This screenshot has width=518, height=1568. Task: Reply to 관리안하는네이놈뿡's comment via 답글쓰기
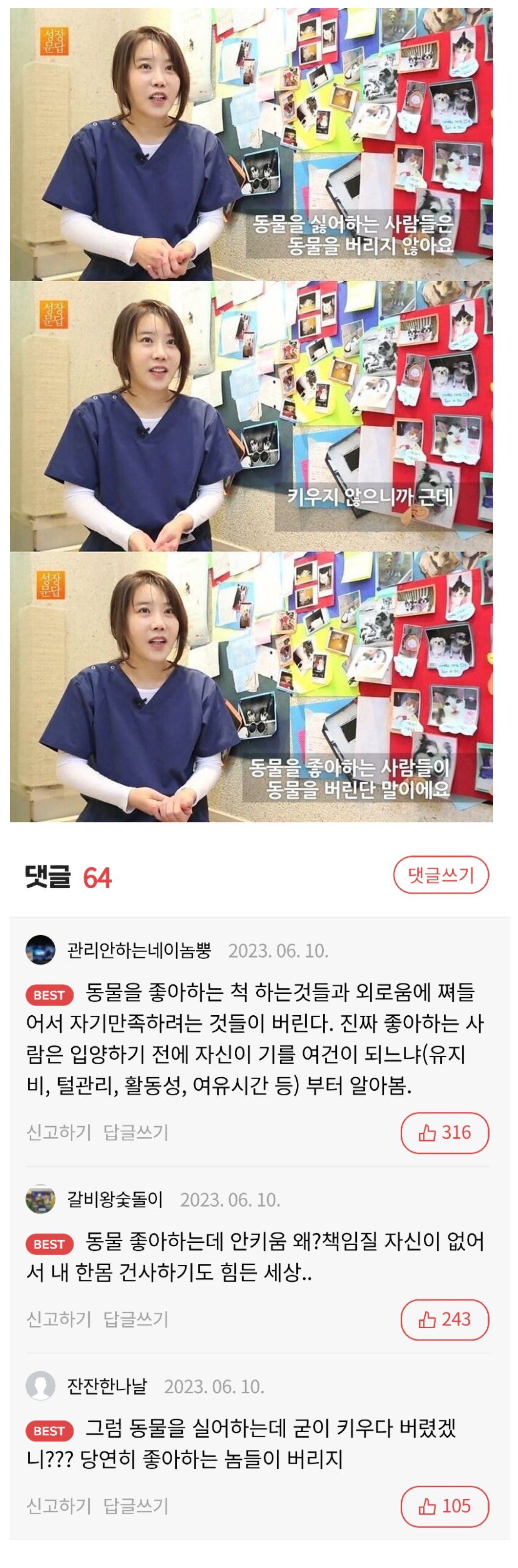(135, 1133)
